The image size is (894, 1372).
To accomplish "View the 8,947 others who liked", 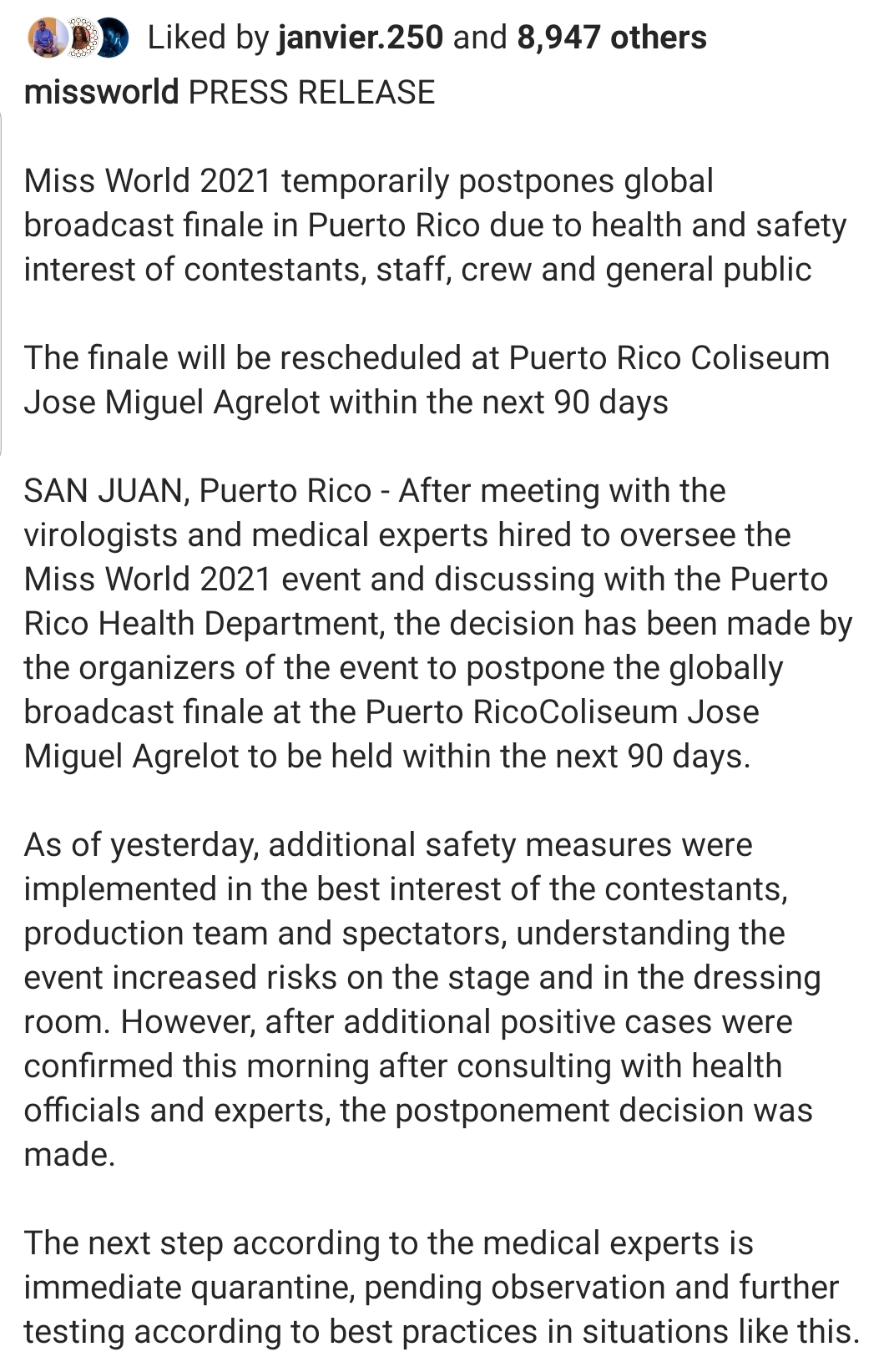I will click(x=611, y=38).
